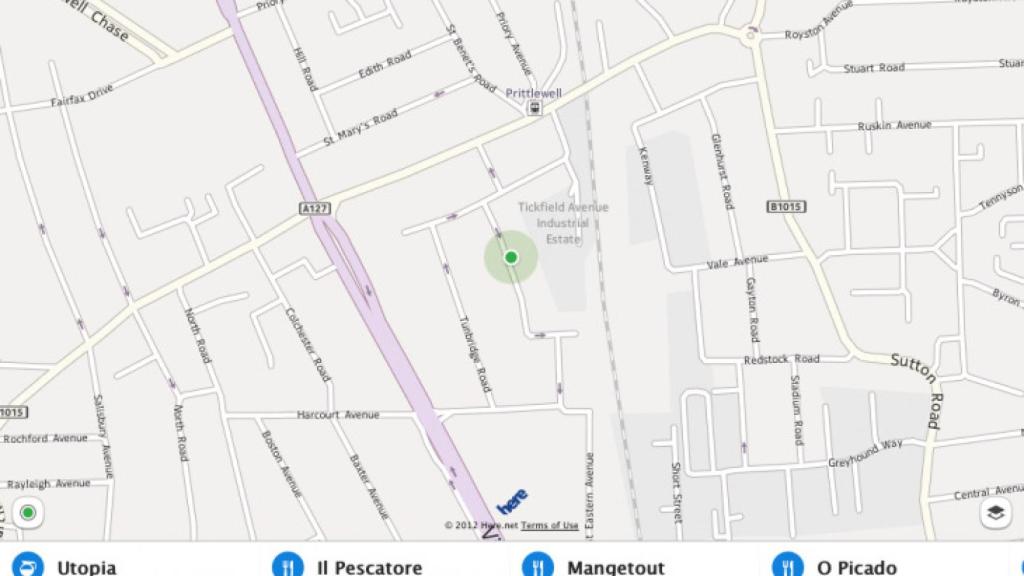Image resolution: width=1024 pixels, height=576 pixels.
Task: Open the map layers button
Action: [995, 513]
